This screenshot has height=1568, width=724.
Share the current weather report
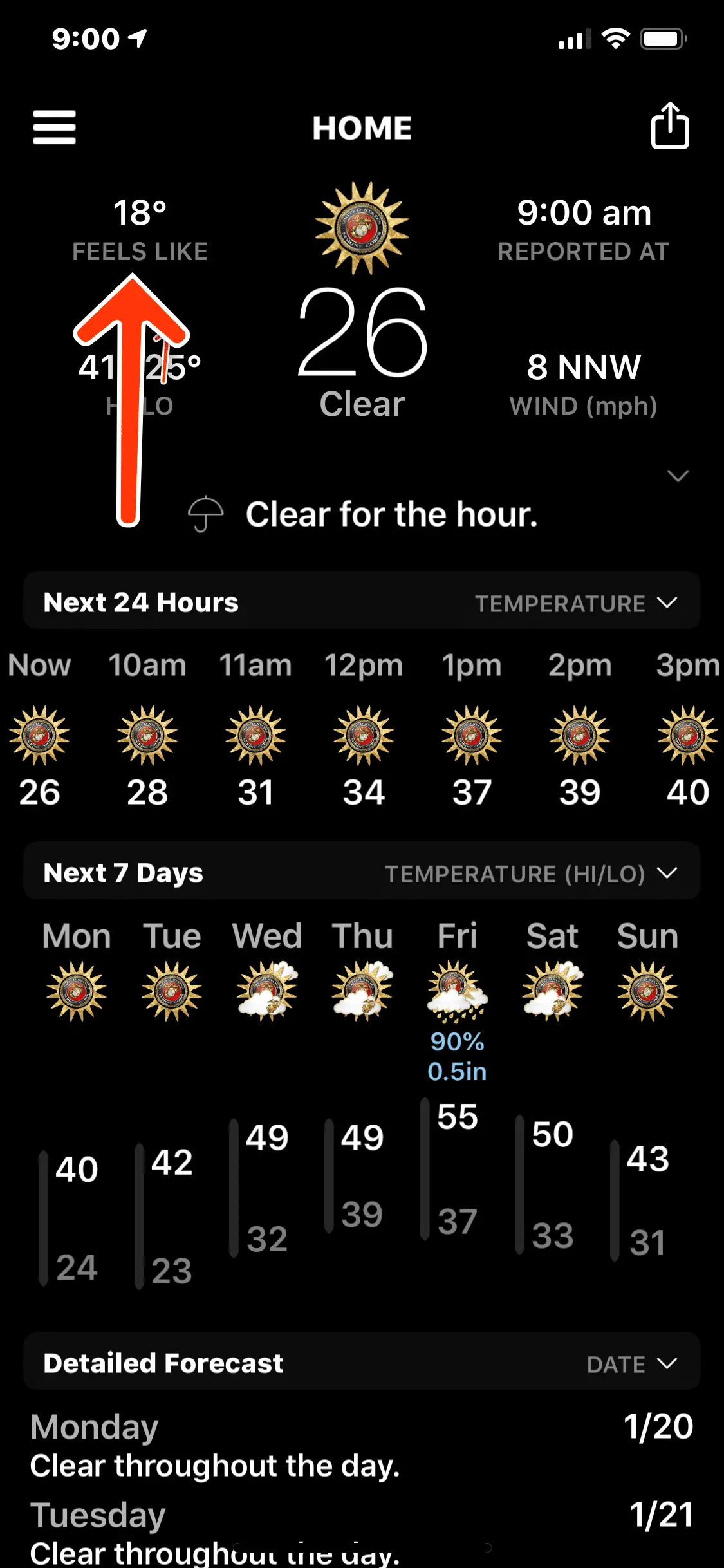click(669, 126)
